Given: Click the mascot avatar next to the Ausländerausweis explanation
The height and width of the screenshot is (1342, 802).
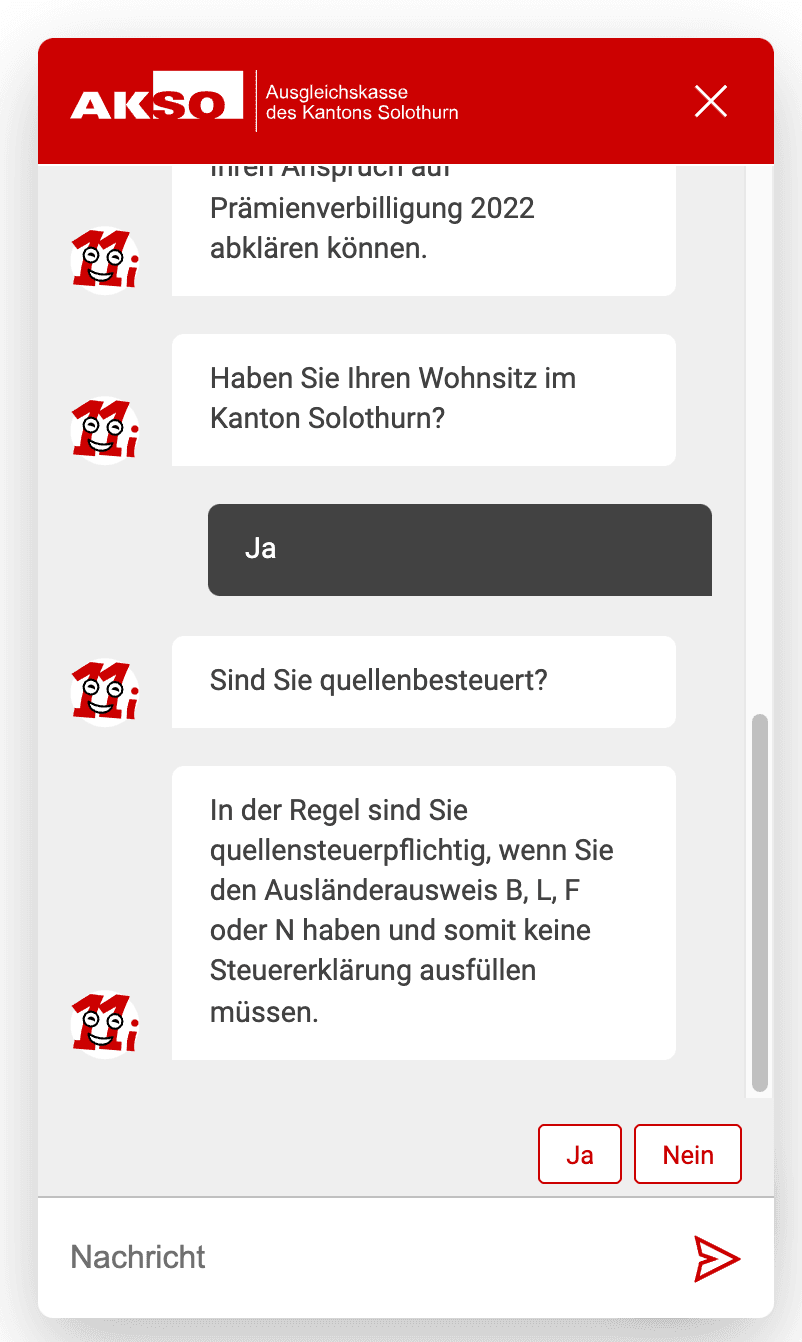Looking at the screenshot, I should [x=104, y=1023].
